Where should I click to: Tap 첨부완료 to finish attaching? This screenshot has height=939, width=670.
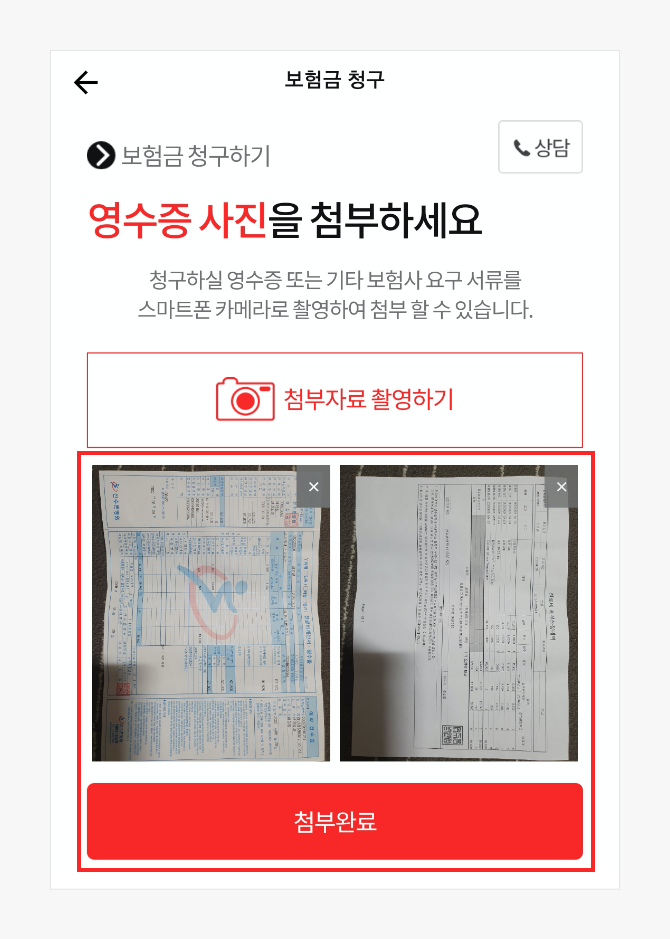pos(334,821)
